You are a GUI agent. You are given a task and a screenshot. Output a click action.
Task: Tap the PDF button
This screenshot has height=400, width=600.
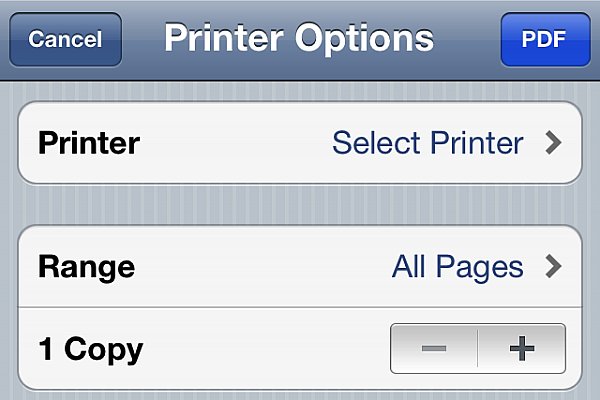545,40
